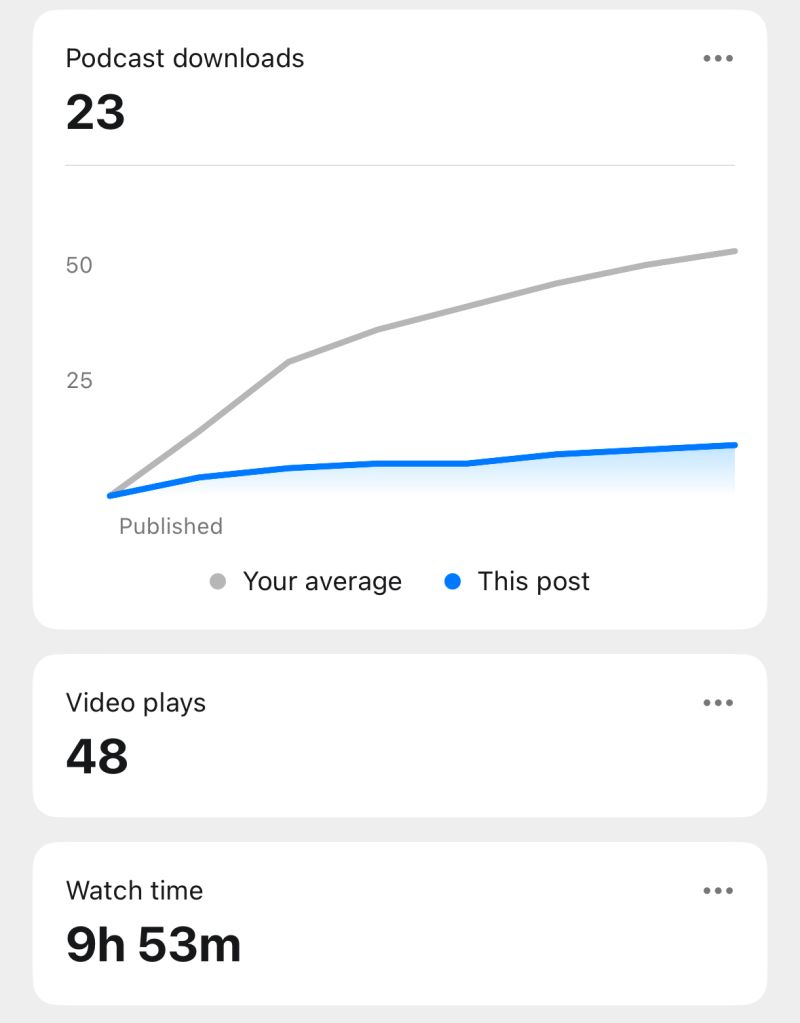Viewport: 800px width, 1023px height.
Task: Expand the Podcast downloads ellipsis menu
Action: (718, 58)
